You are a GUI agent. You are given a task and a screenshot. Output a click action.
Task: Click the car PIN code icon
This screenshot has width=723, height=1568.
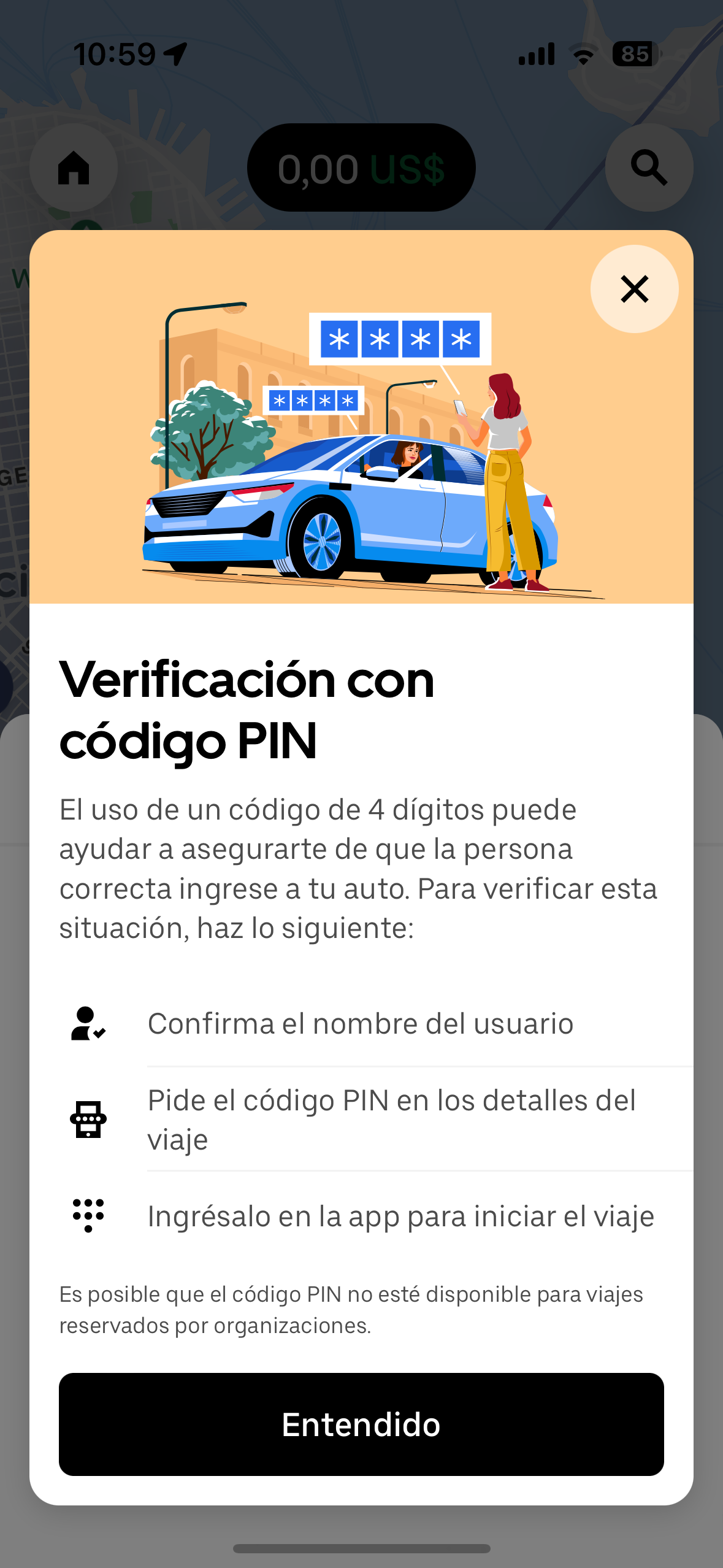coord(89,1118)
